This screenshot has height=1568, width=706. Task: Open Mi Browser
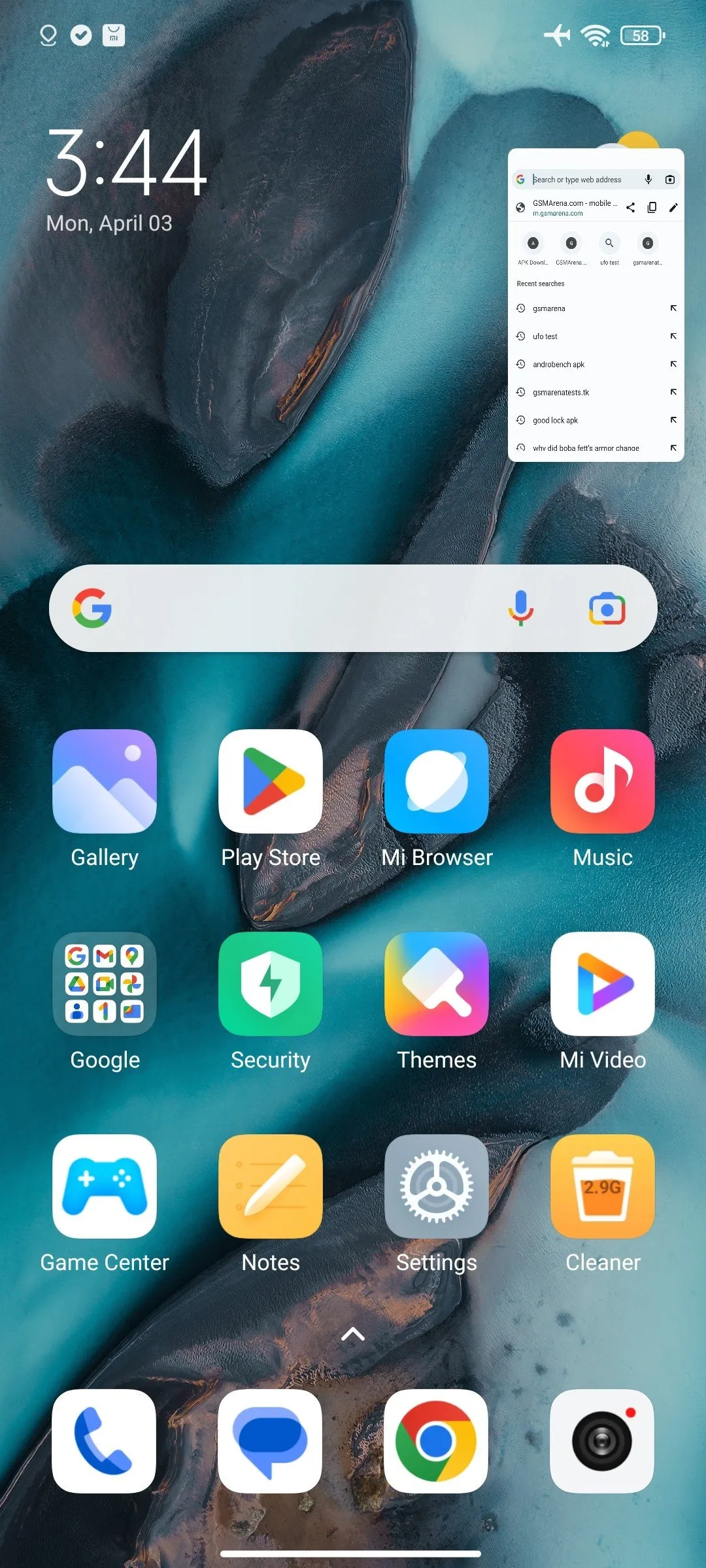tap(437, 781)
